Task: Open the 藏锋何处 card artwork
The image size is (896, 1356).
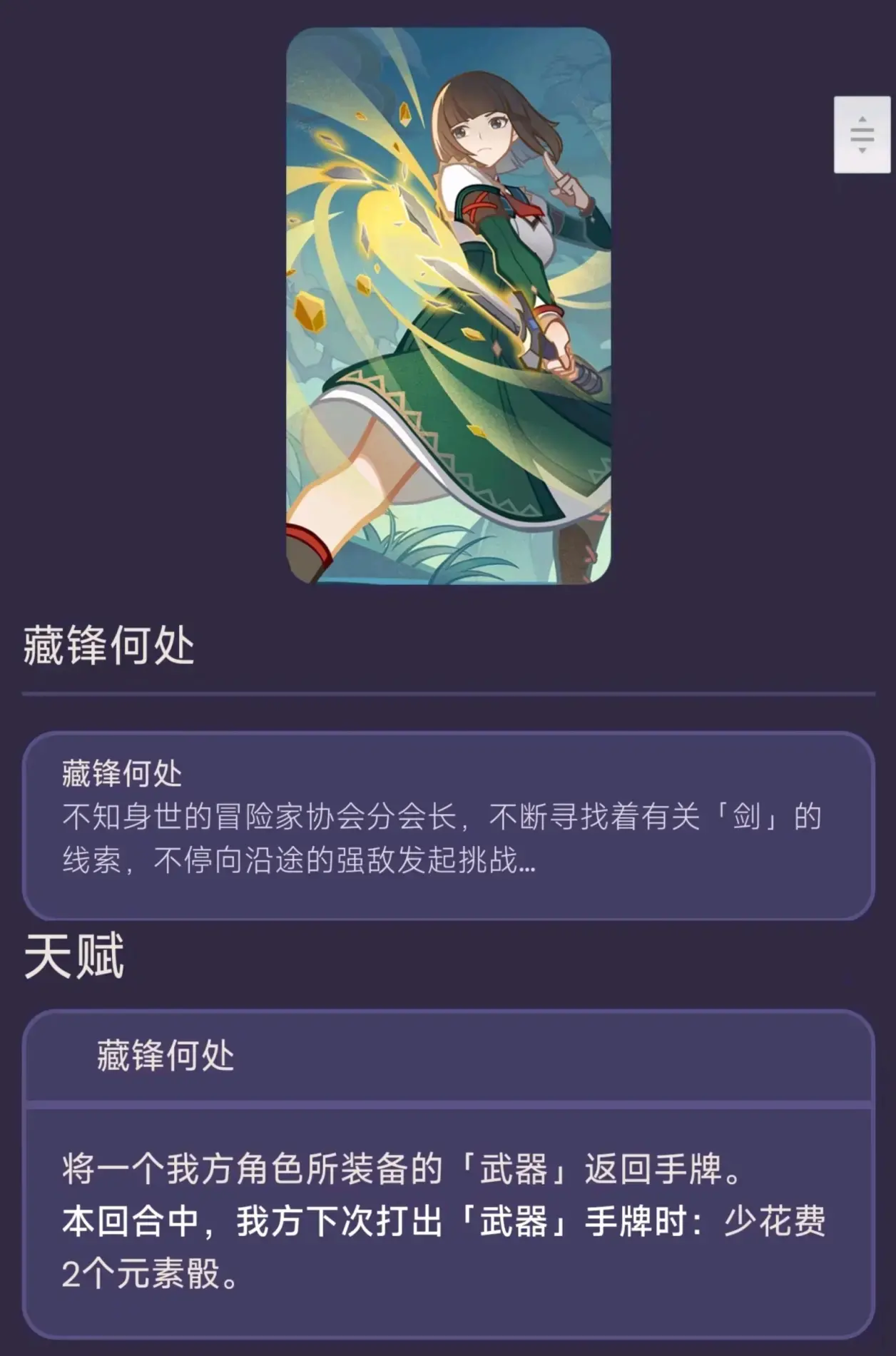Action: point(448,305)
